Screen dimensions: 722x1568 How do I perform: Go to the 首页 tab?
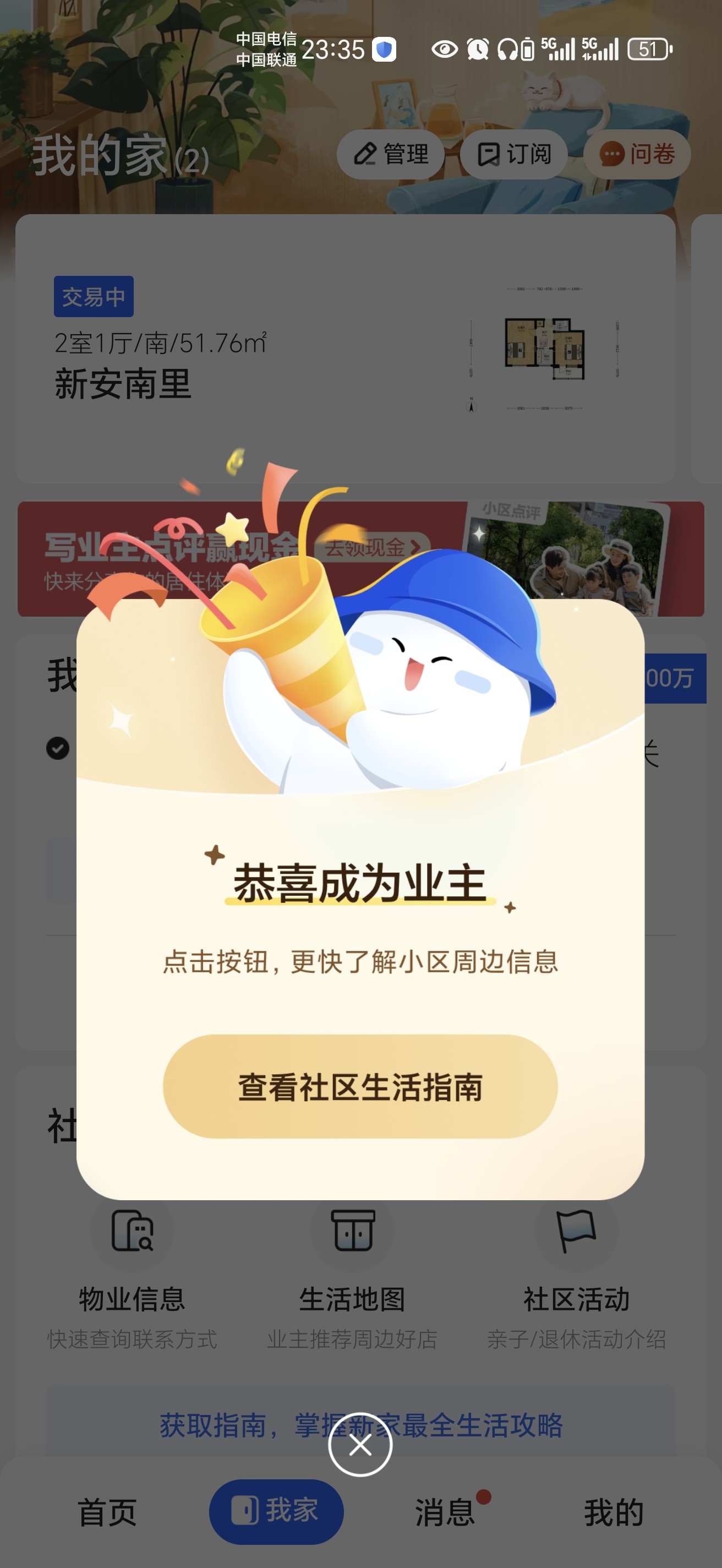tap(107, 1512)
